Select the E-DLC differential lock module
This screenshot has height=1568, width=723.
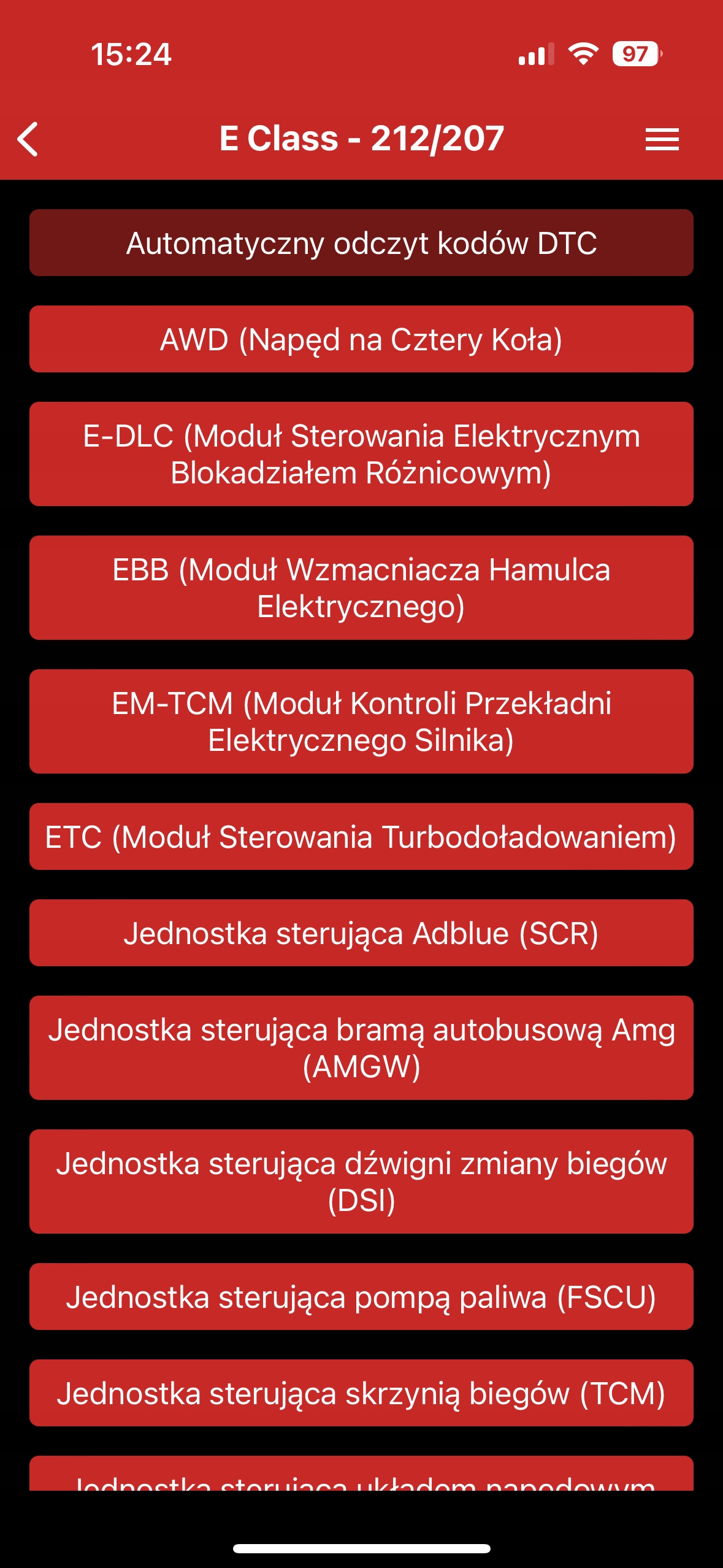pyautogui.click(x=361, y=454)
